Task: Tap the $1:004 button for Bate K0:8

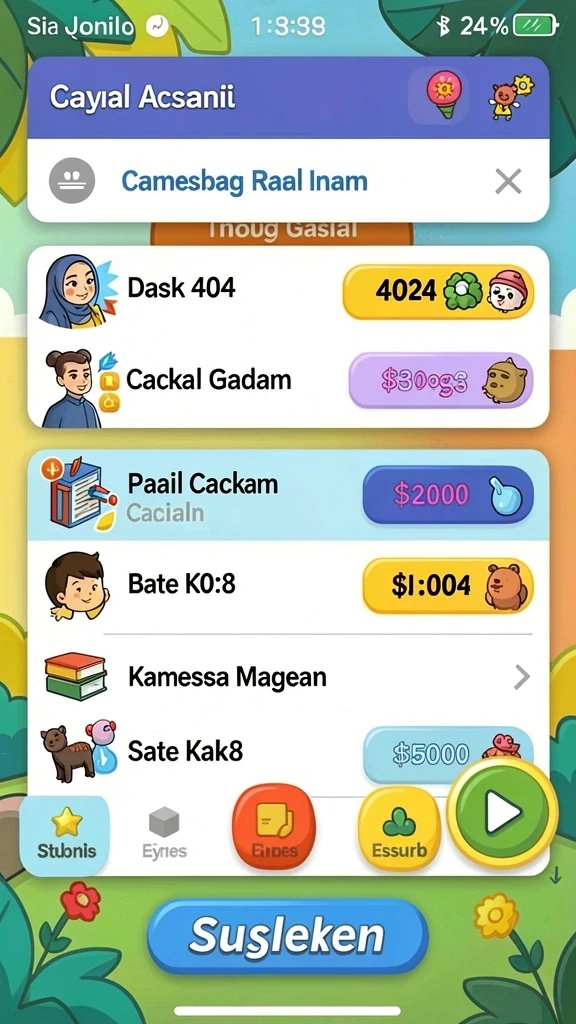Action: [x=448, y=585]
